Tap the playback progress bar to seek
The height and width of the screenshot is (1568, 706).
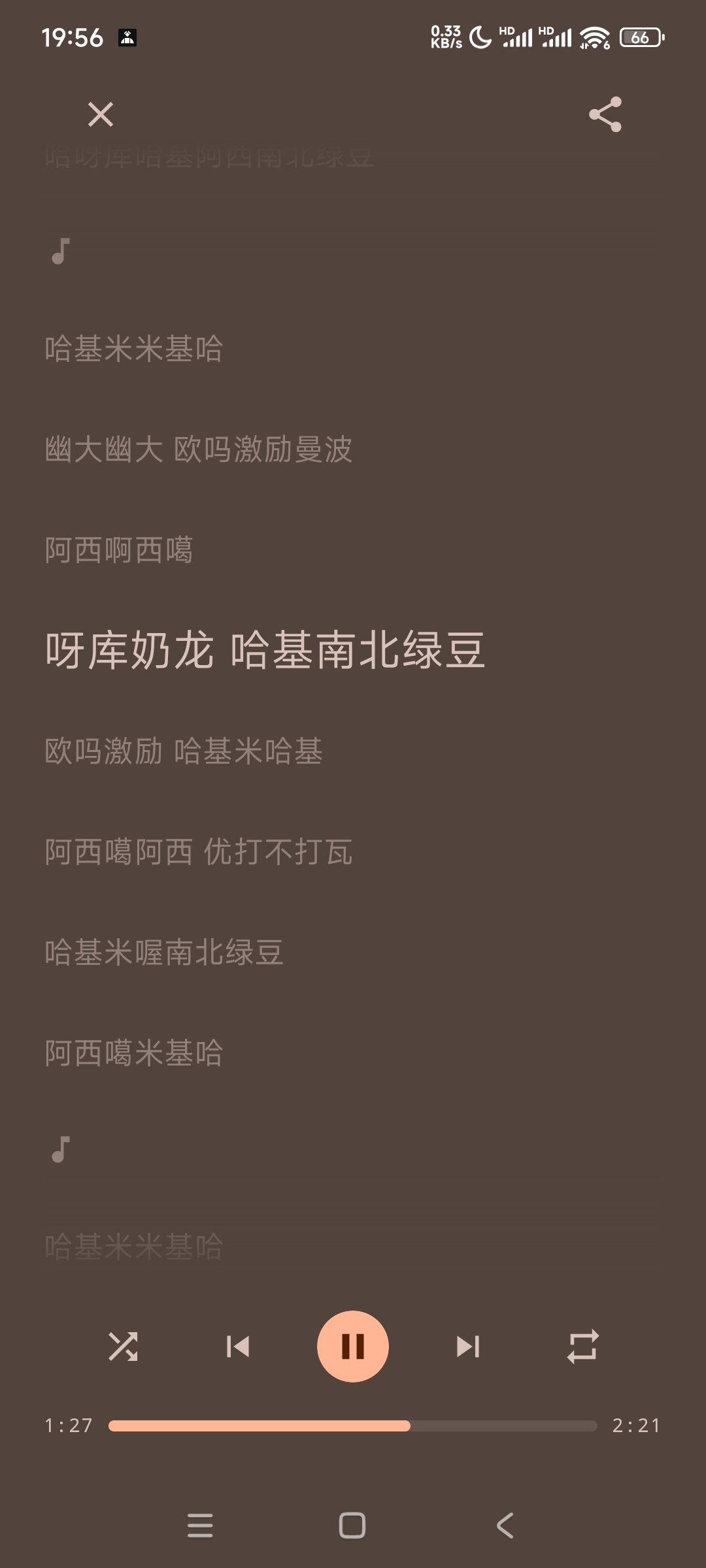tap(353, 1426)
